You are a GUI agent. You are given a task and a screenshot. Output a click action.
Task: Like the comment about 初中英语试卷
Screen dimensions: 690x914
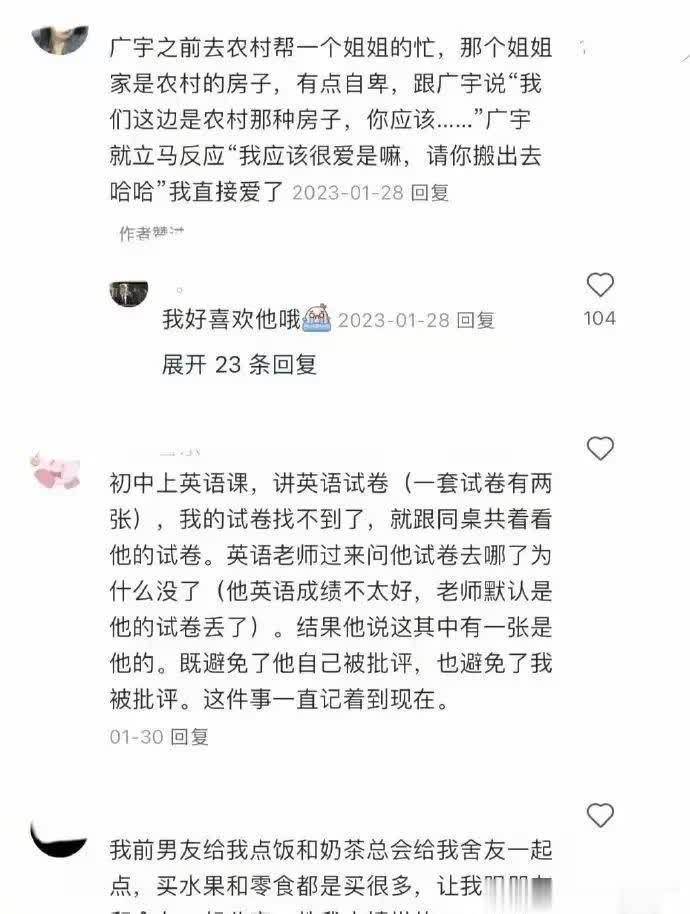[599, 449]
